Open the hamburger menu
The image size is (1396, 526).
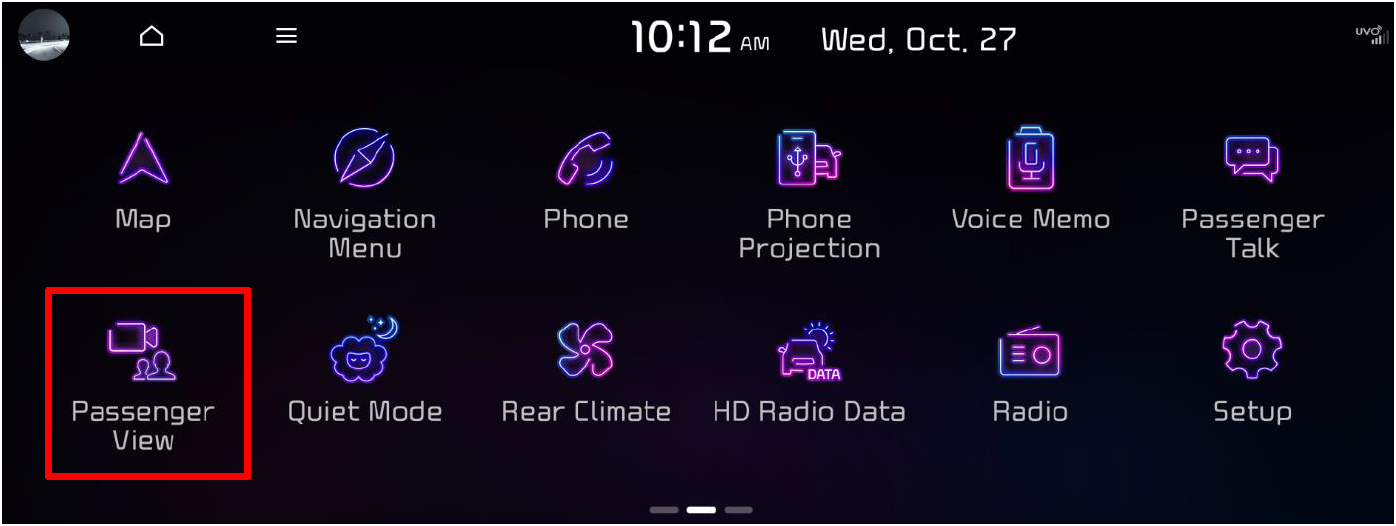click(x=287, y=37)
